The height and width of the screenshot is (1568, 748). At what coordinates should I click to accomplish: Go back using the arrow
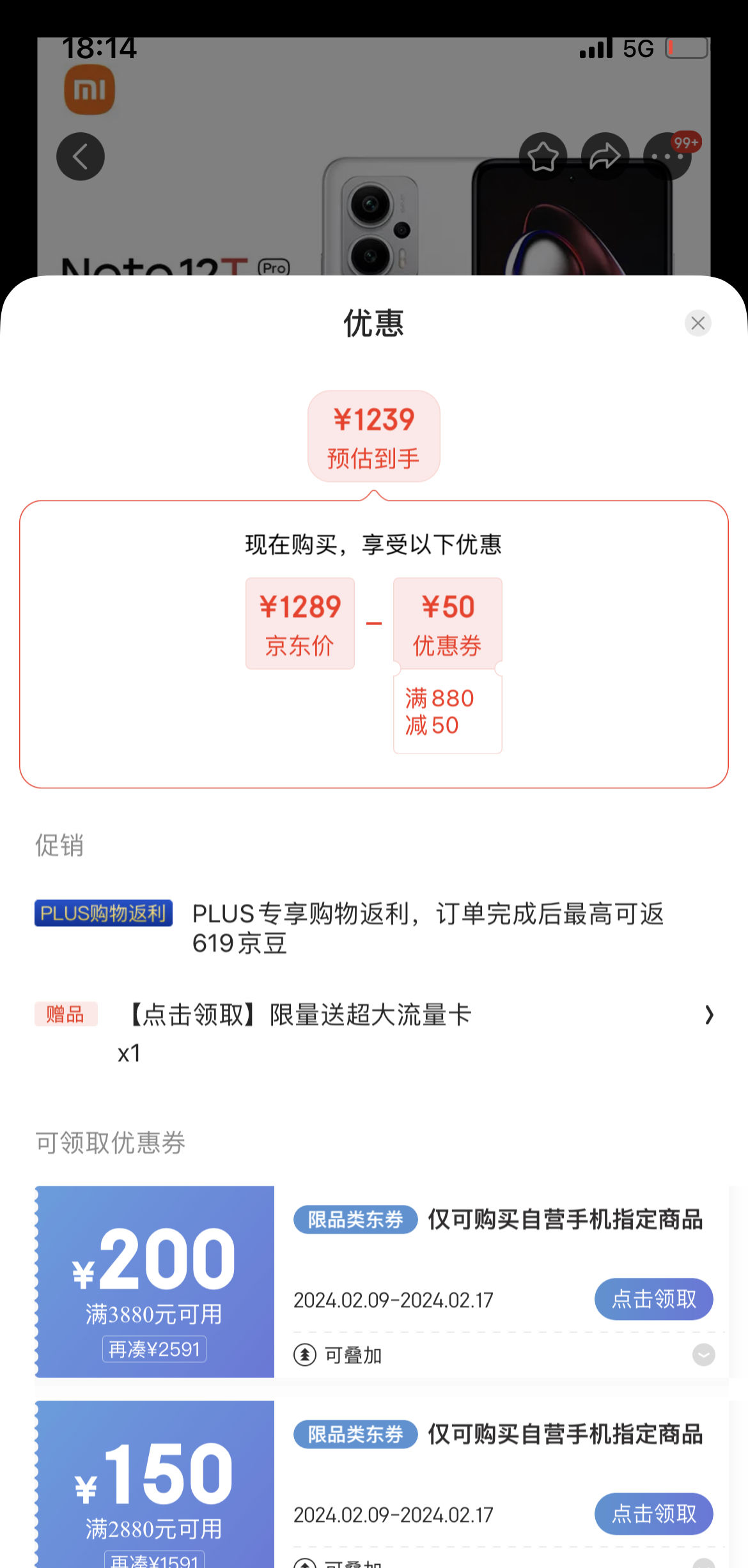81,157
